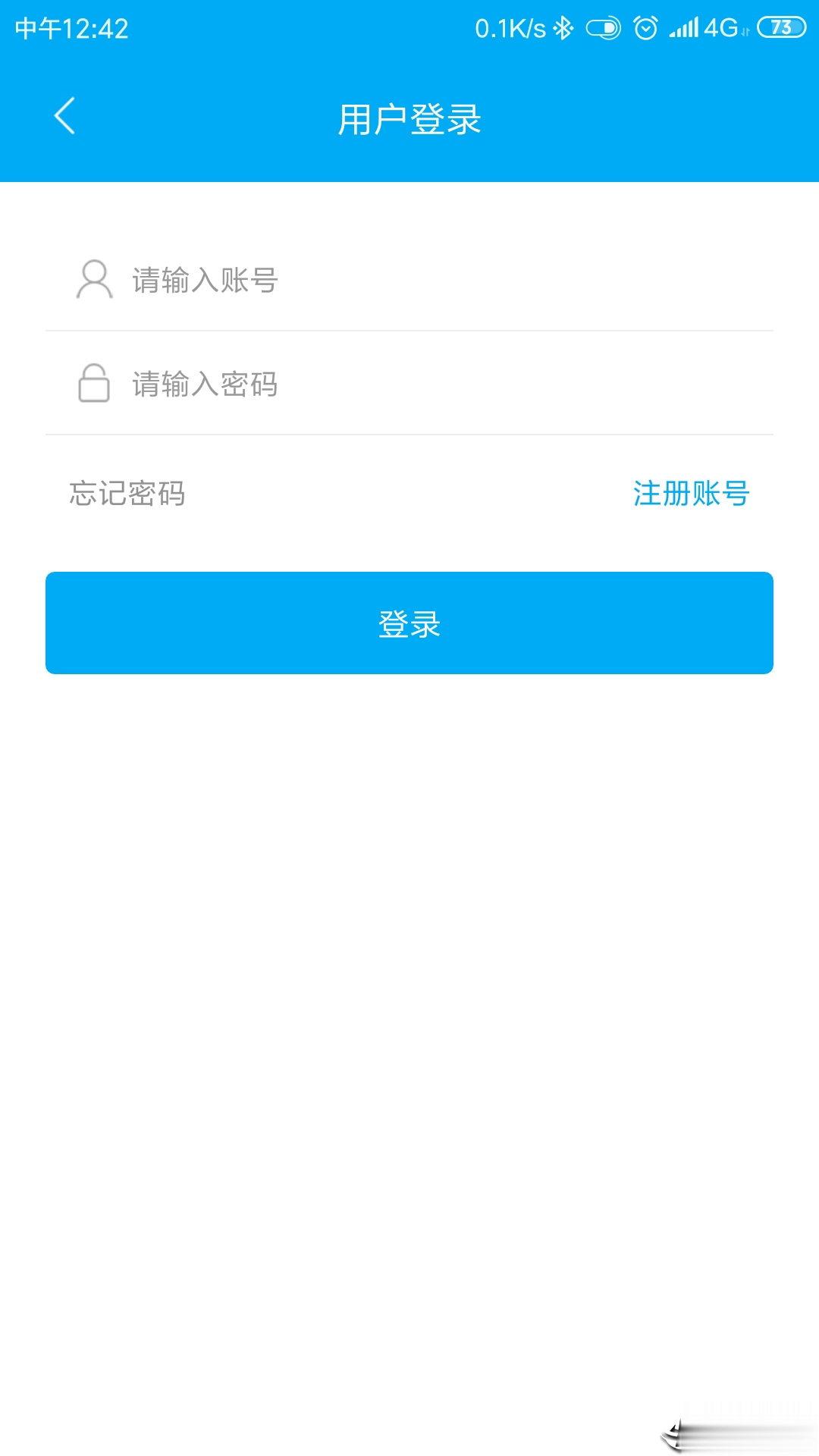
Task: Open 忘记密码 to reset password
Action: pos(126,493)
